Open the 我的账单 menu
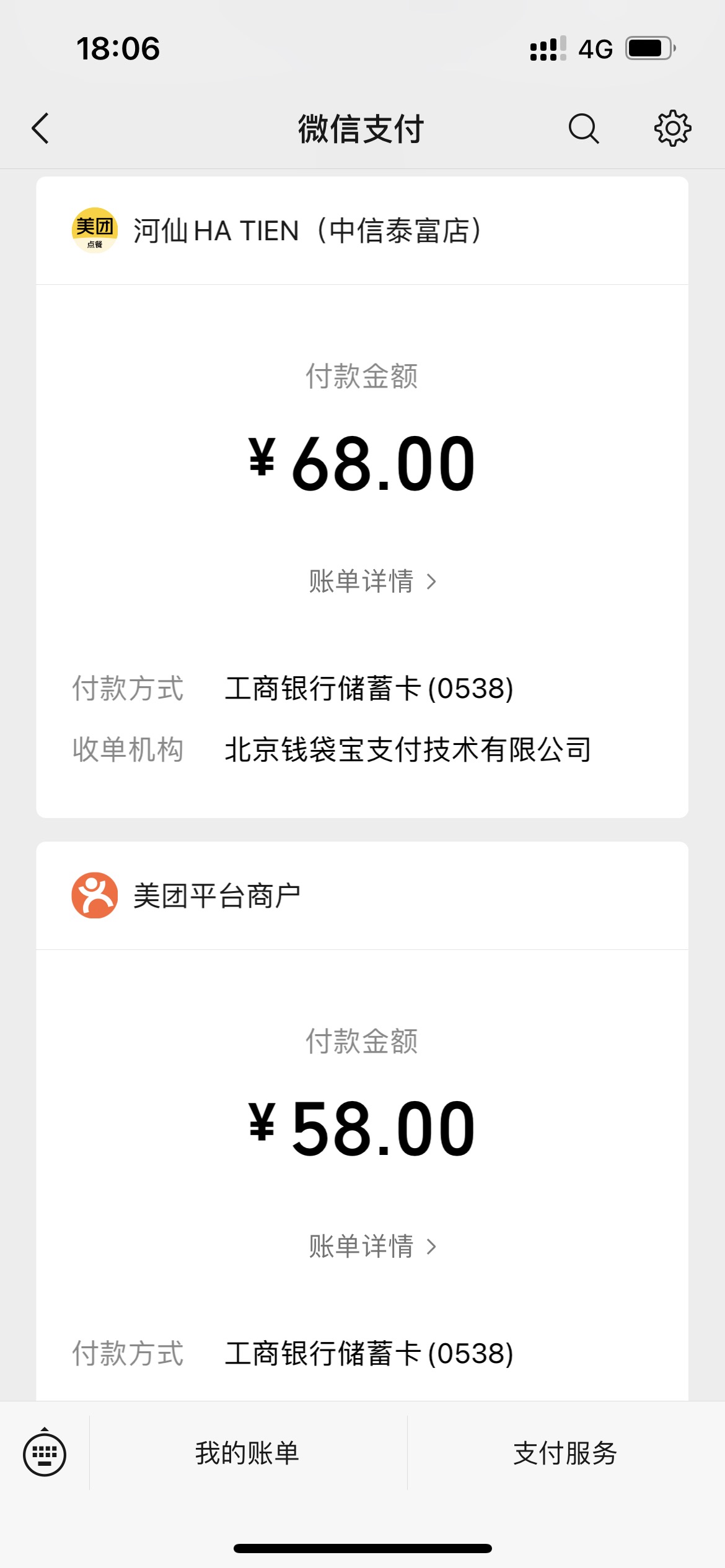Viewport: 725px width, 1568px height. pyautogui.click(x=248, y=1453)
